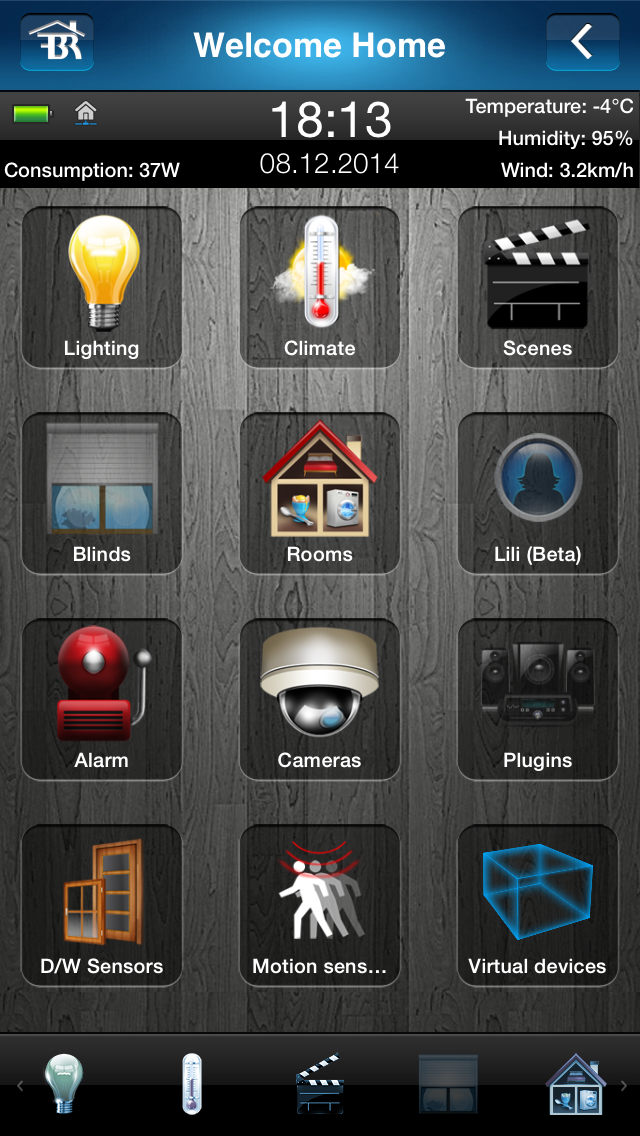
Task: View the Cameras section
Action: coord(320,700)
